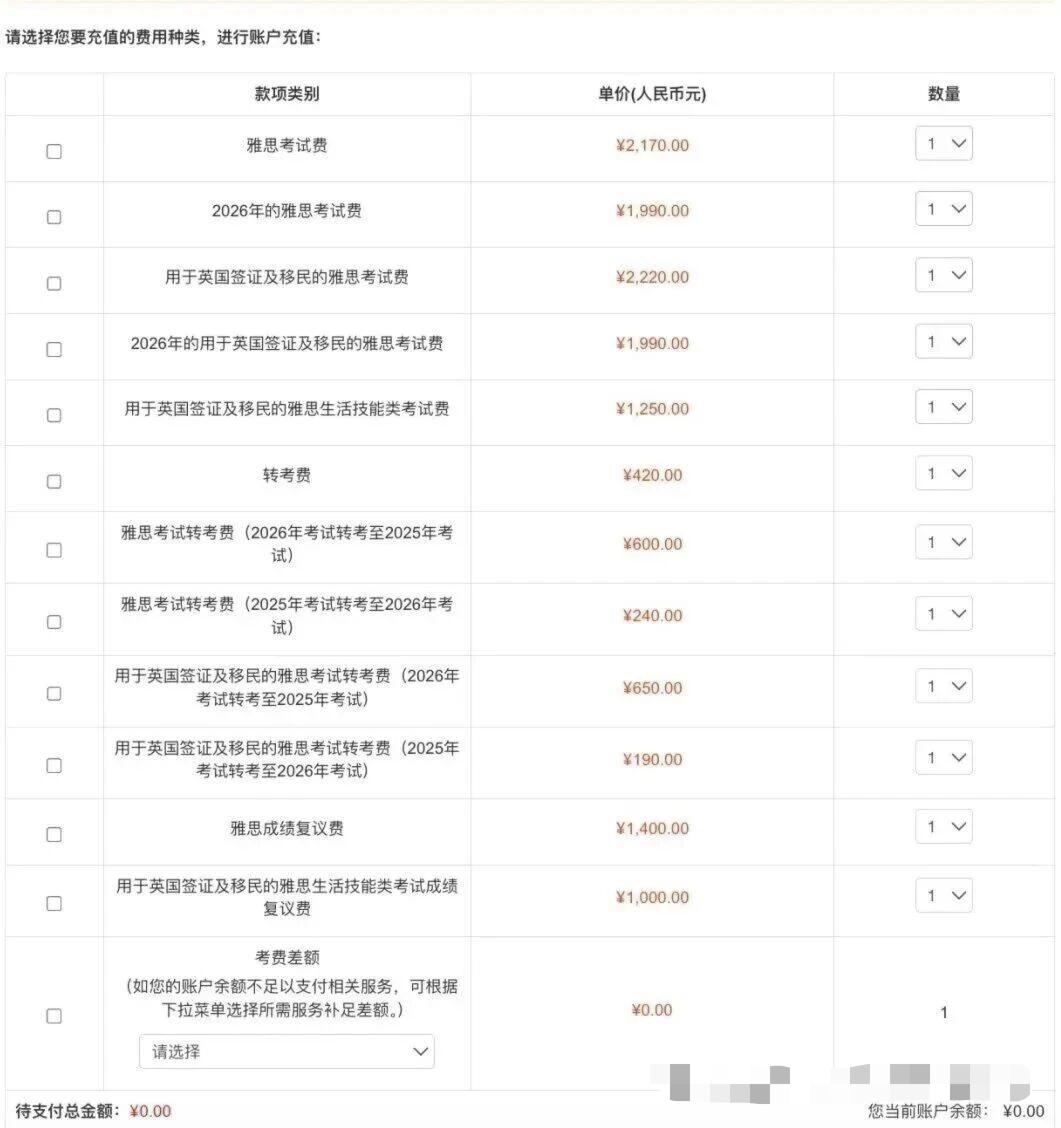
Task: Click the 款项类别 column header
Action: point(285,94)
